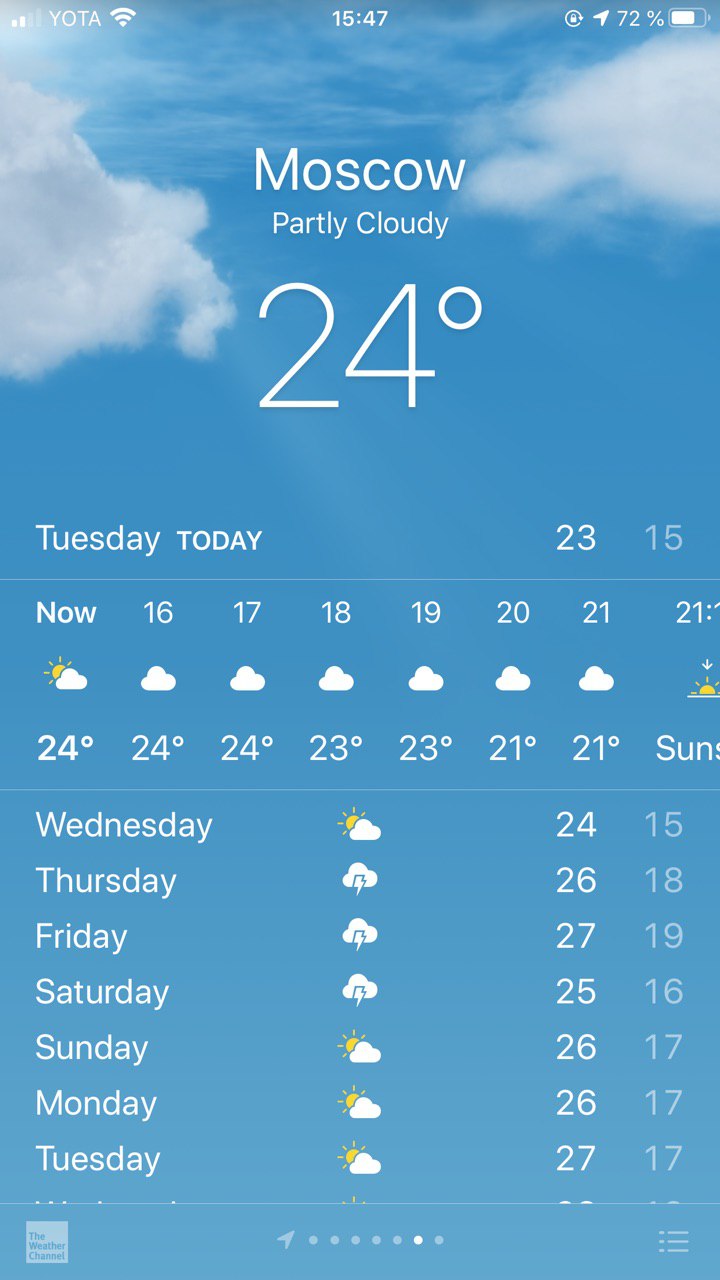Open the city list menu icon
Screen dimensions: 720x1280
click(x=674, y=1241)
